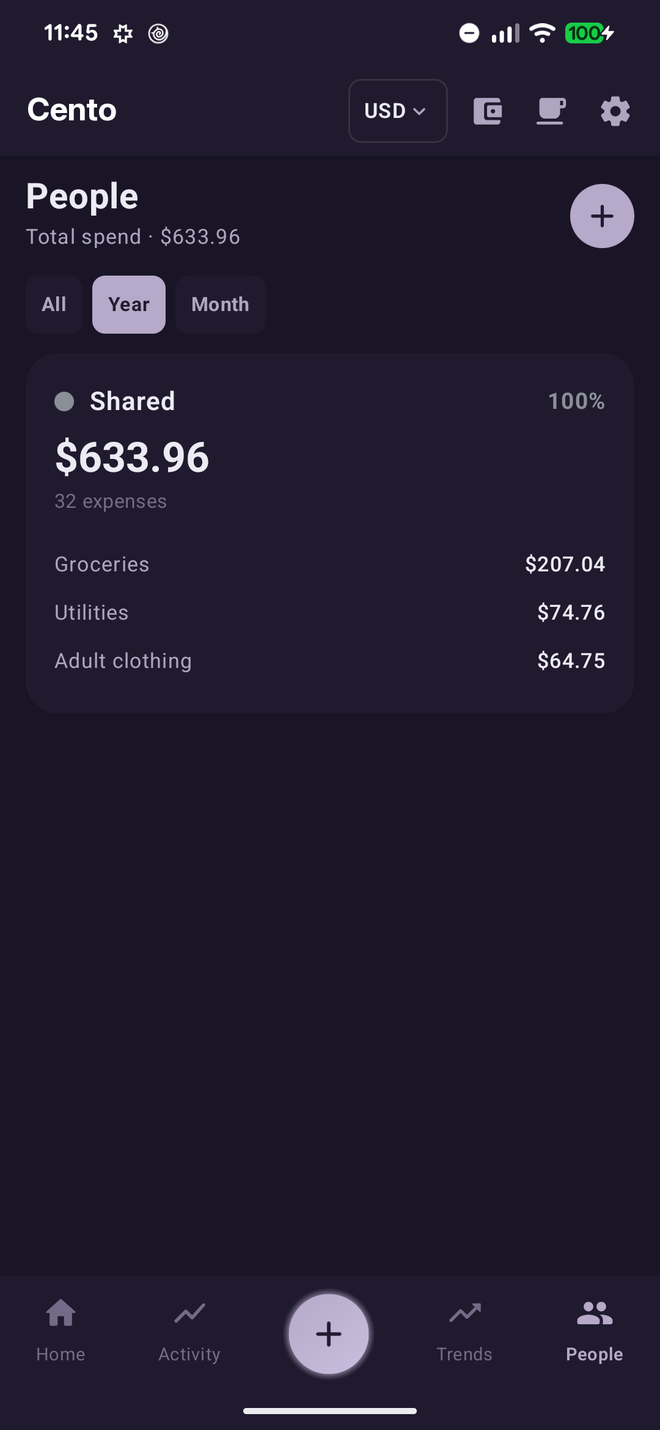Open settings gear
Image resolution: width=660 pixels, height=1430 pixels.
[615, 111]
